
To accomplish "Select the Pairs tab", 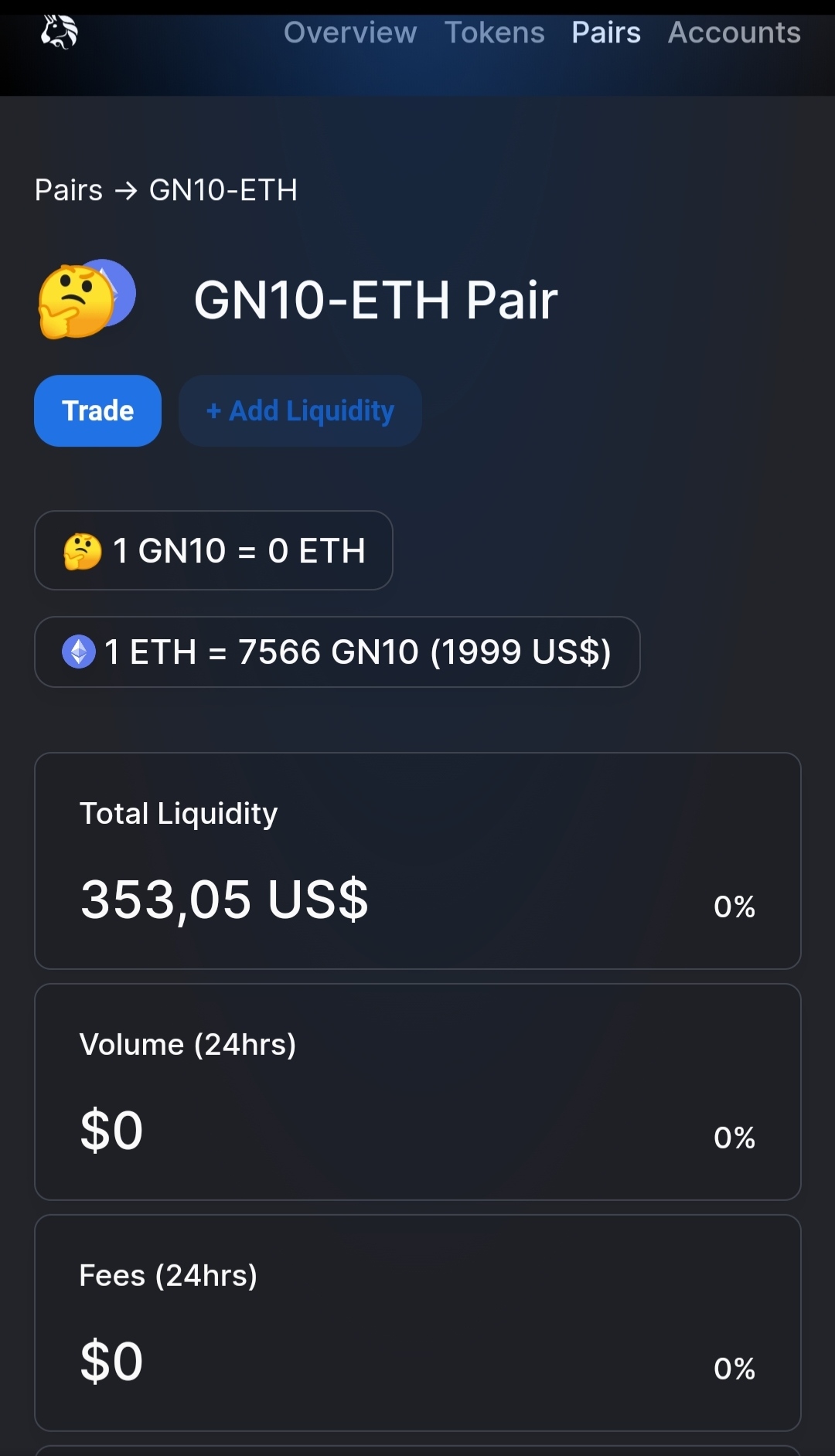I will click(606, 32).
